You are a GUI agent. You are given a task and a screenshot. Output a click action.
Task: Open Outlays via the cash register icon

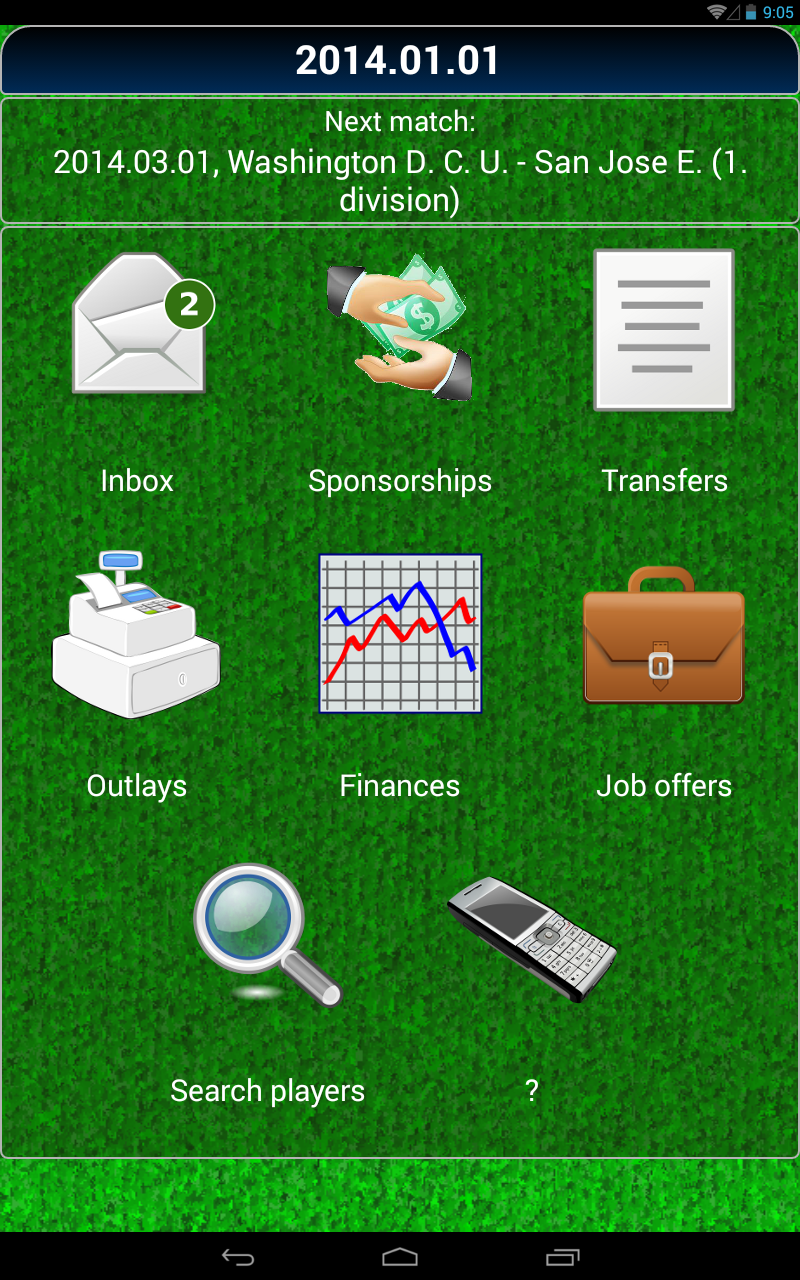point(137,633)
